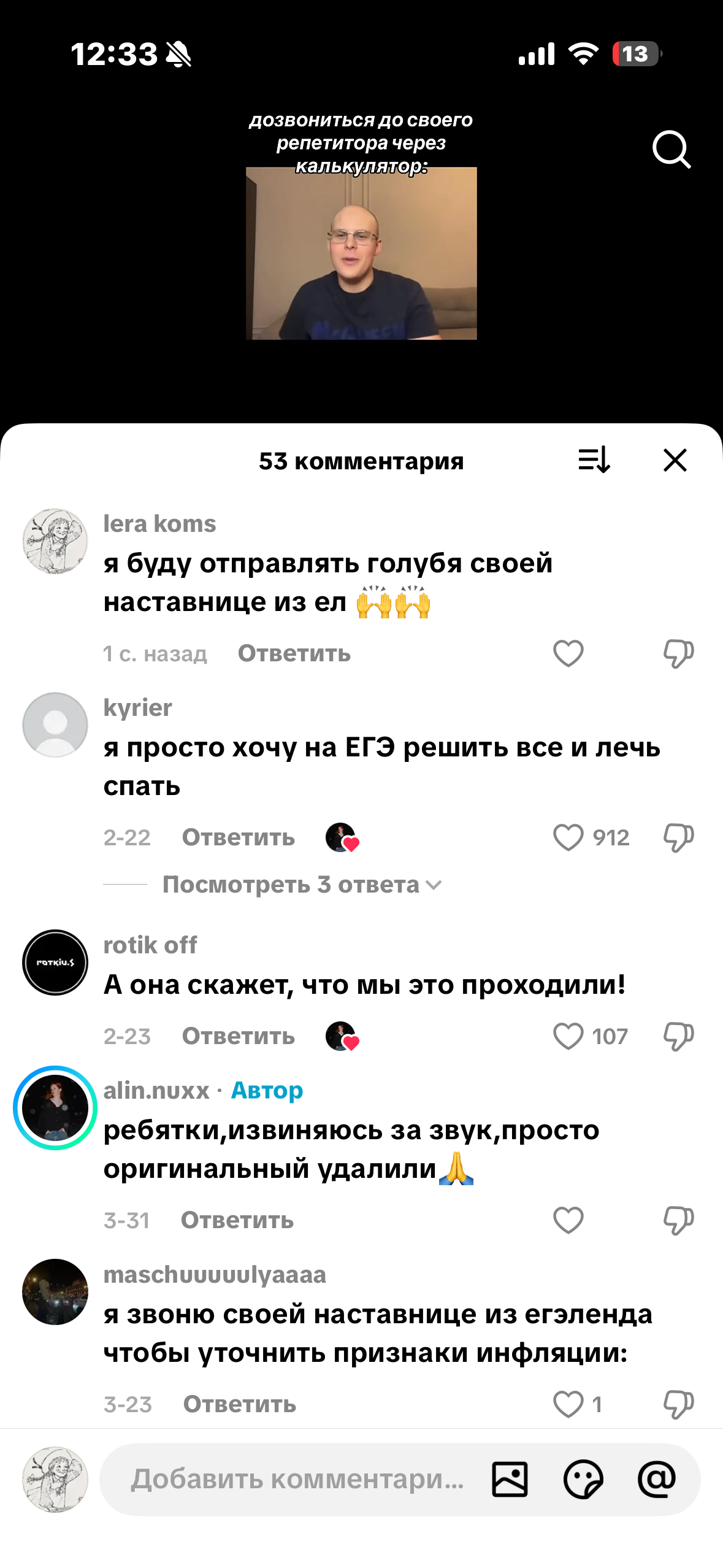Image resolution: width=723 pixels, height=1568 pixels.
Task: Like kyrier's comment about ЕГЭ
Action: point(568,837)
